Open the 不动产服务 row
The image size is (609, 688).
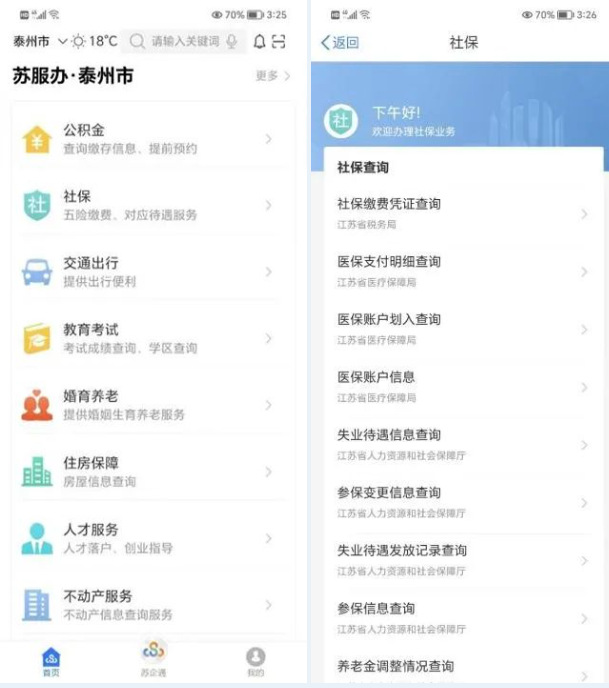click(150, 604)
